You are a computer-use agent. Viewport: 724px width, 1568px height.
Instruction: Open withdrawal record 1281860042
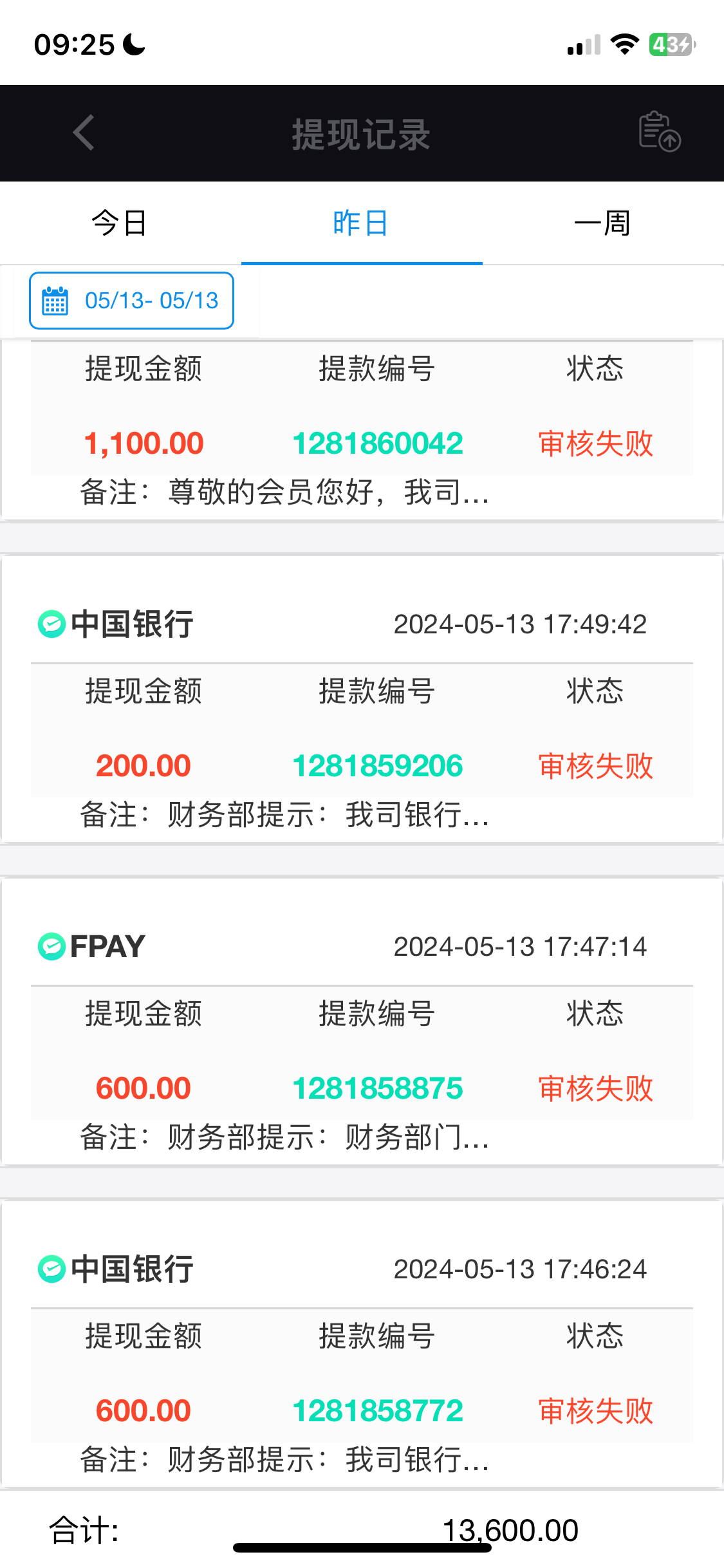pos(377,443)
